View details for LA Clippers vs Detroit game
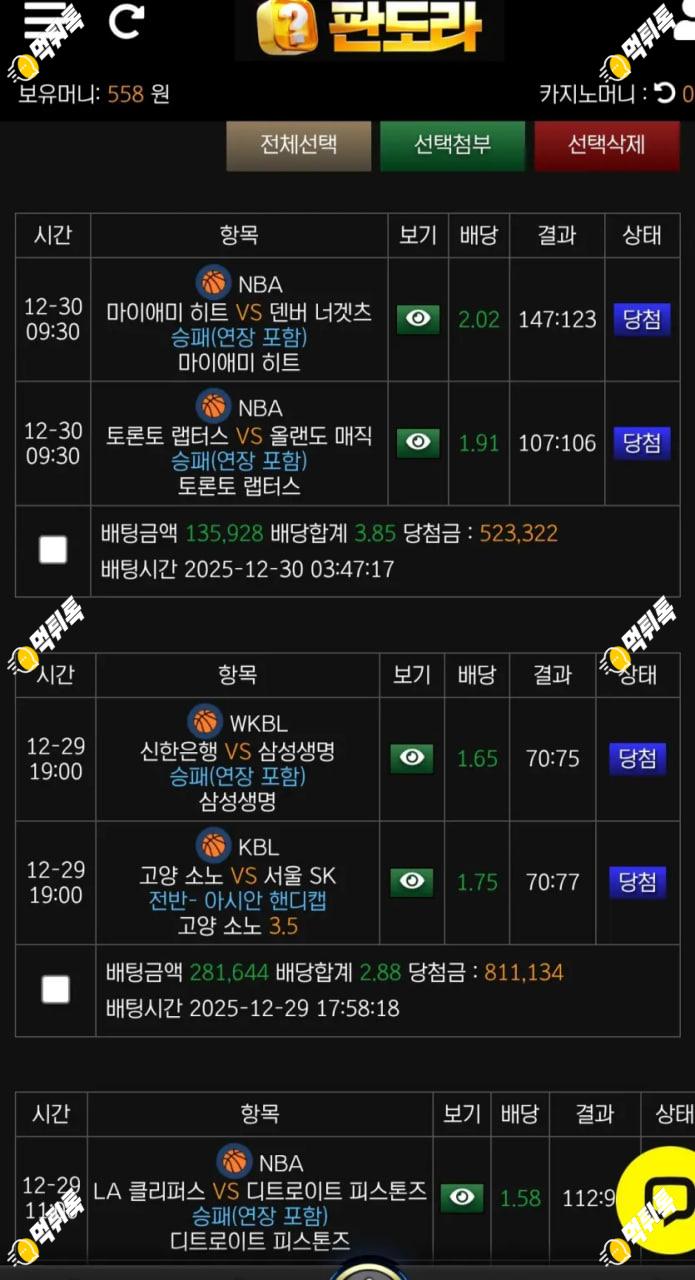695x1280 pixels. tap(461, 1197)
